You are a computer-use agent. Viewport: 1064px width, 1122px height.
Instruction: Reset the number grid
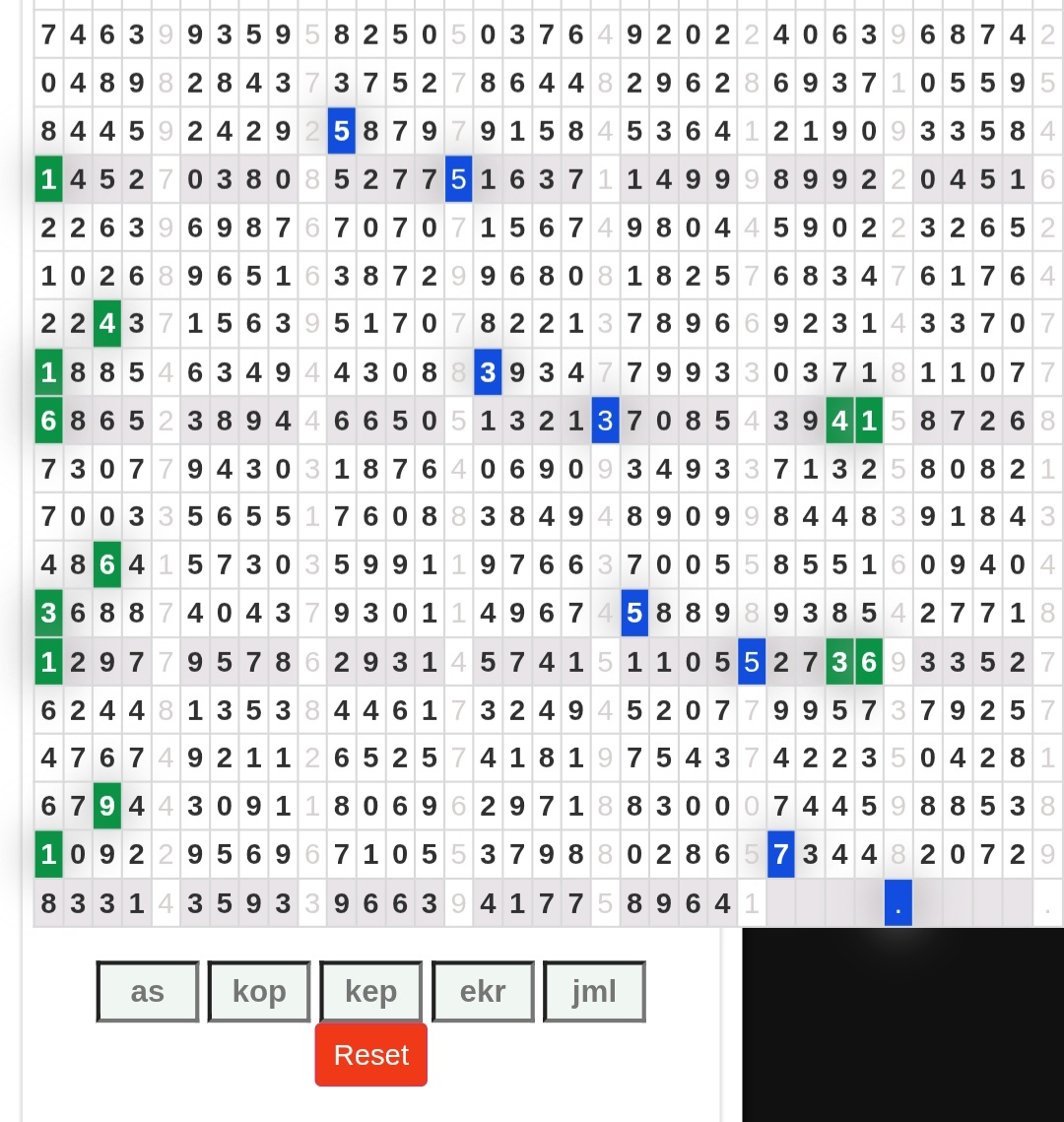(x=370, y=1055)
